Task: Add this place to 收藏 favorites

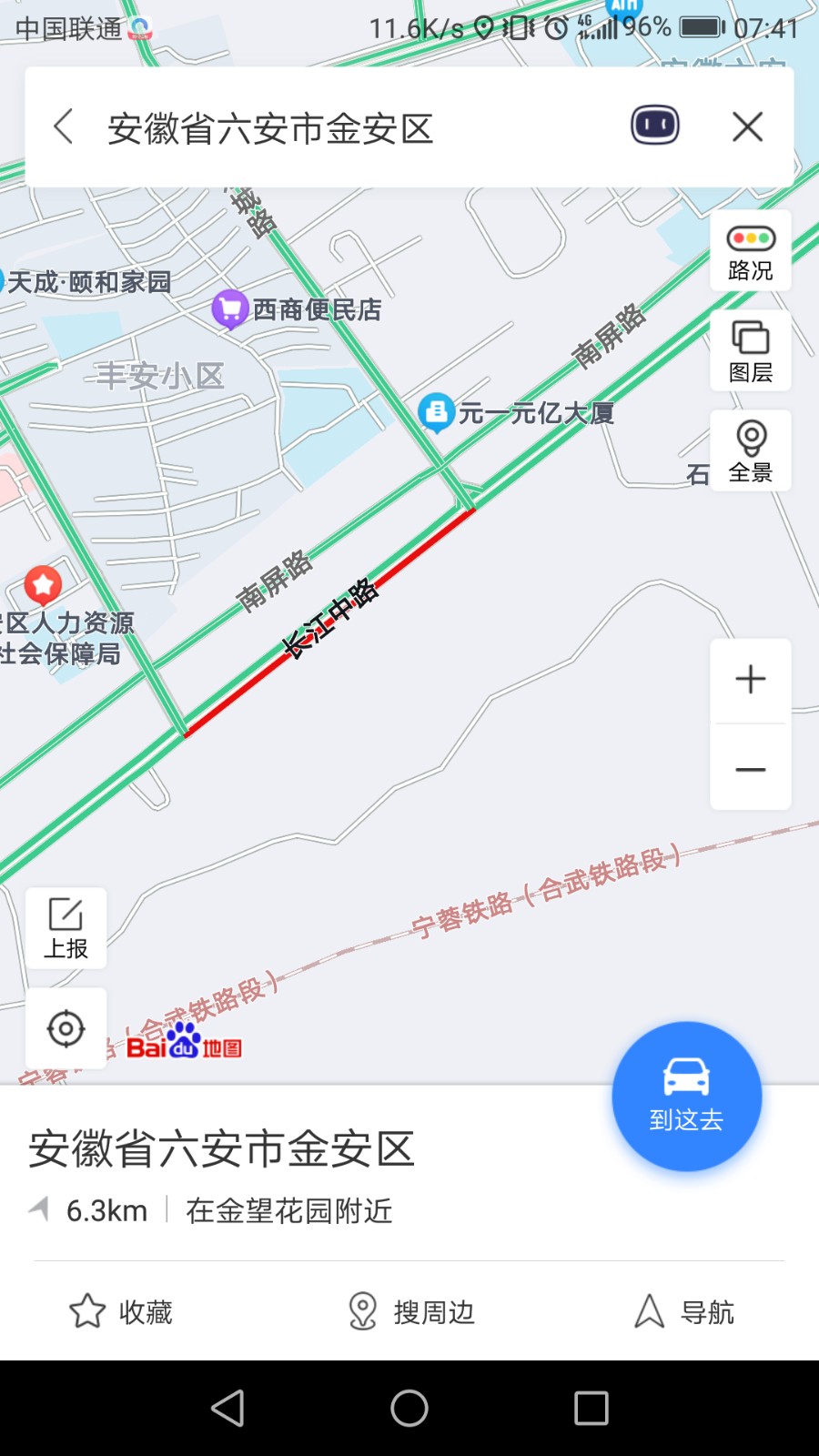Action: 121,1311
